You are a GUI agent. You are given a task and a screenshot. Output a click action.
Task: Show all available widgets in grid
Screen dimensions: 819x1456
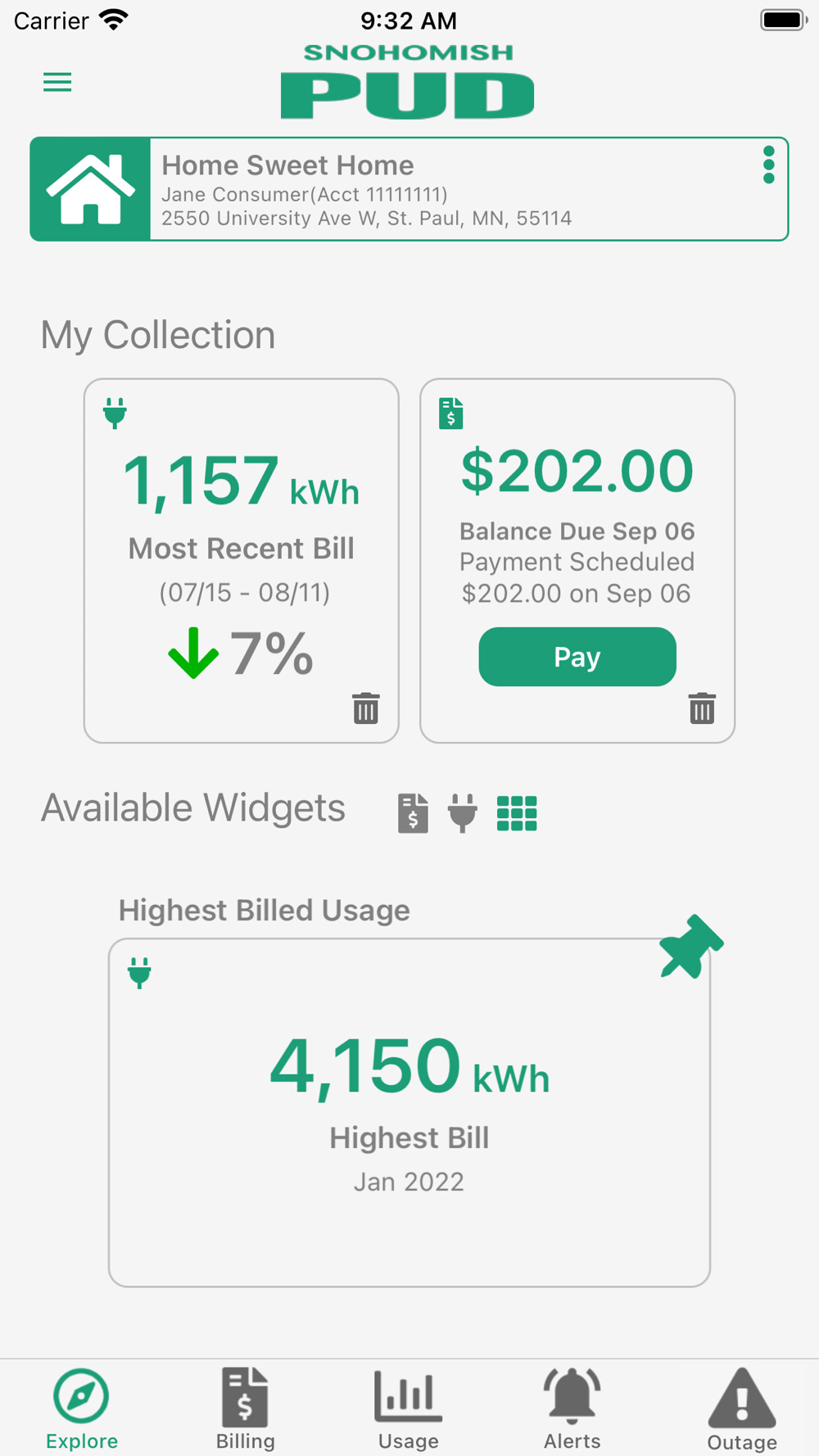(x=517, y=813)
